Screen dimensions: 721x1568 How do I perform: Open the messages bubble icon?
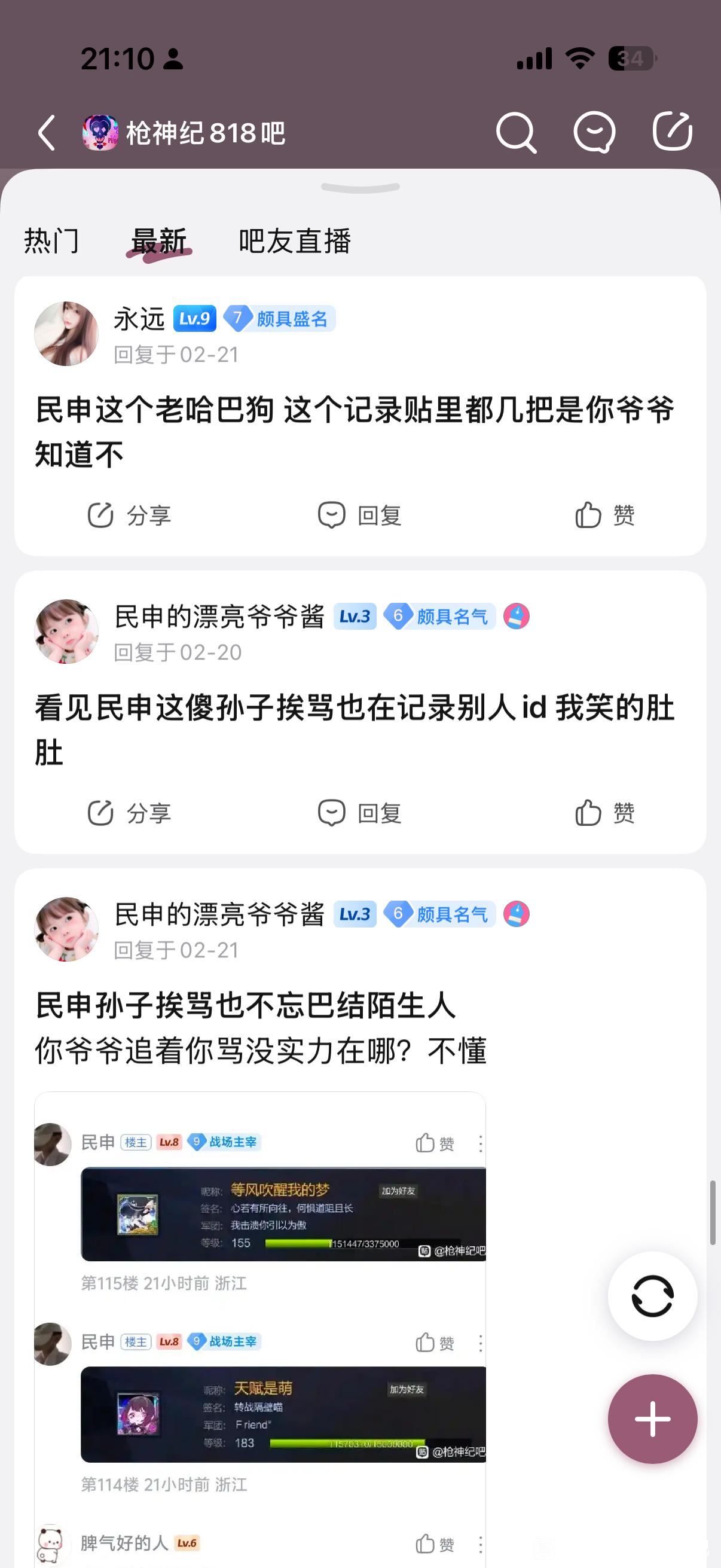[x=594, y=133]
